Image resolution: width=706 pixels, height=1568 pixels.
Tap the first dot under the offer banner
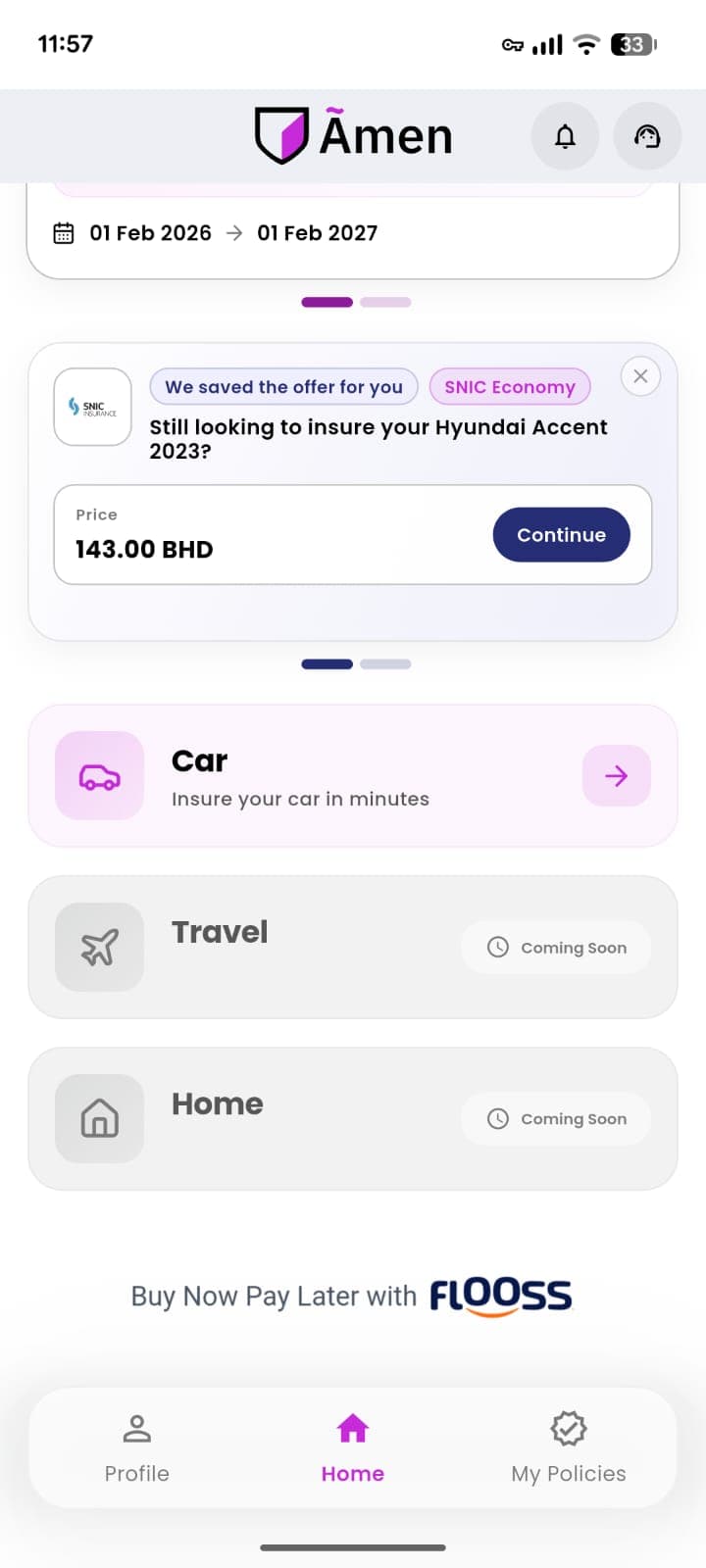point(327,663)
